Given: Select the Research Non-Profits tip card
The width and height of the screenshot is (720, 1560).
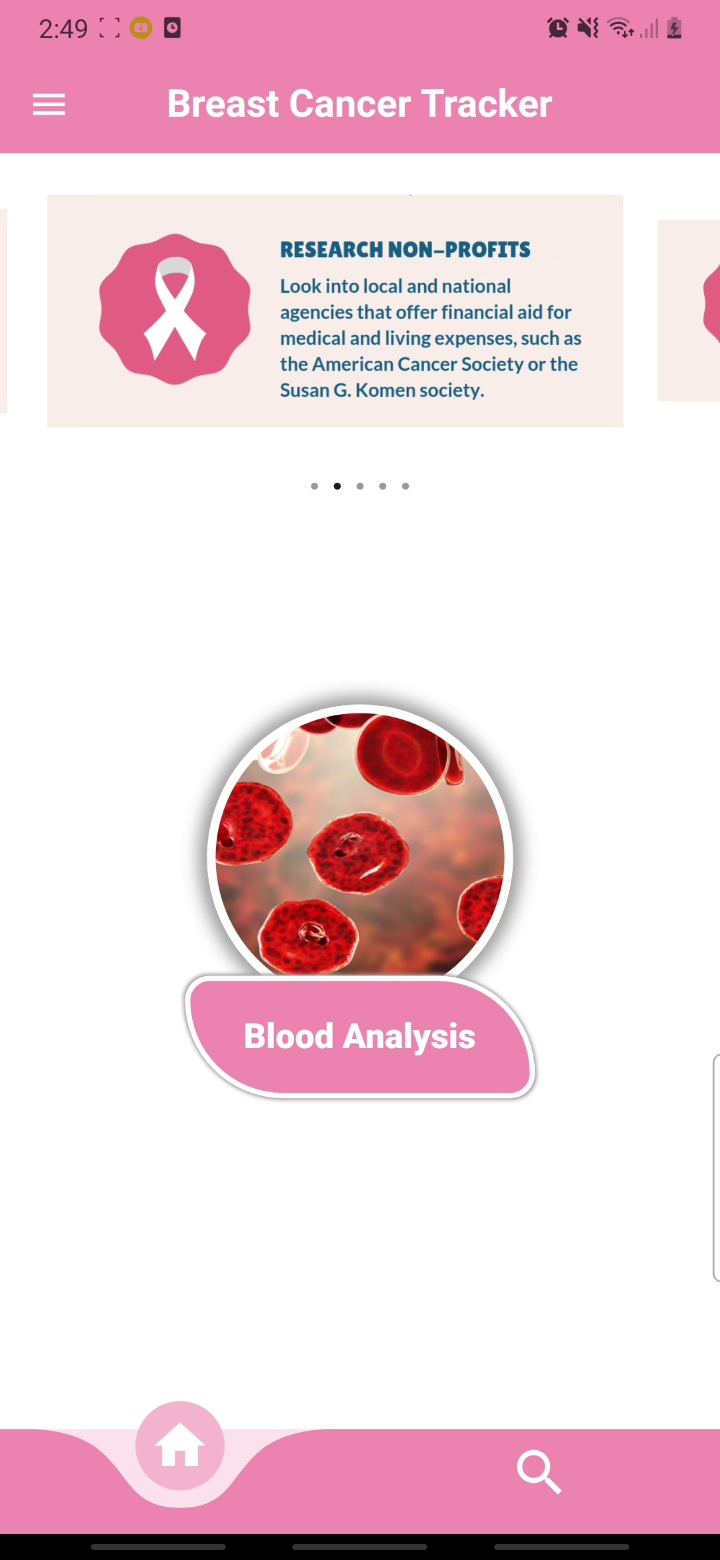Looking at the screenshot, I should click(335, 310).
